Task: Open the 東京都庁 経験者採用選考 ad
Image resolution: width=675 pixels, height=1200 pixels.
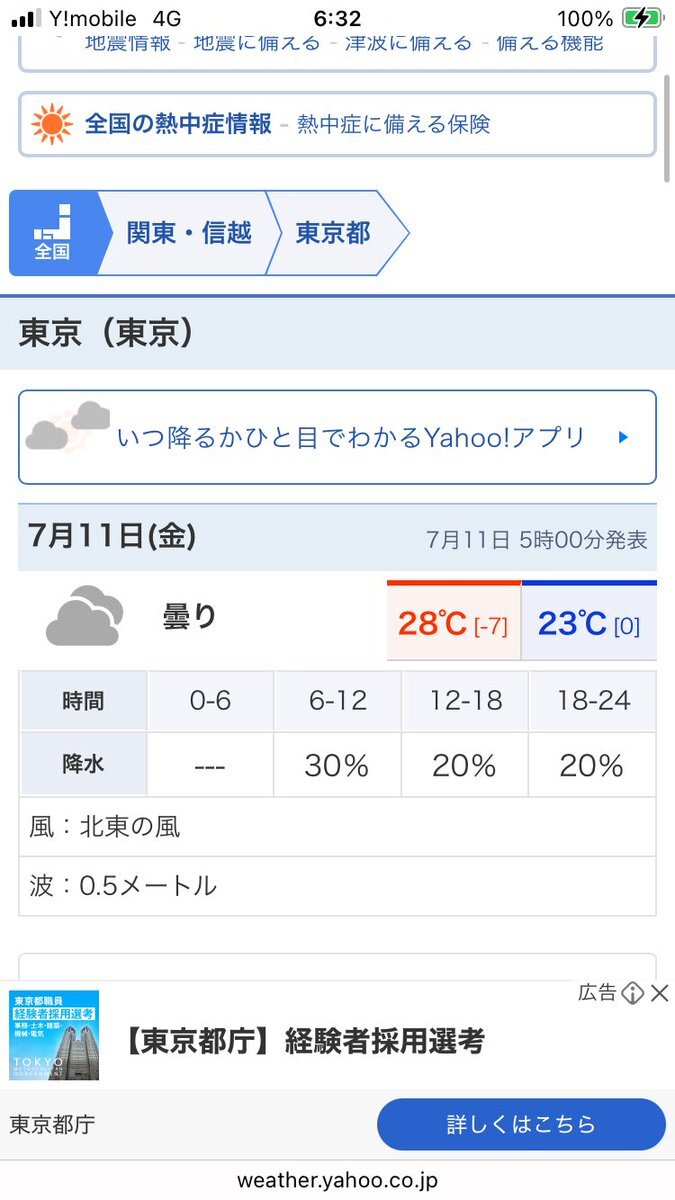Action: (x=304, y=1041)
